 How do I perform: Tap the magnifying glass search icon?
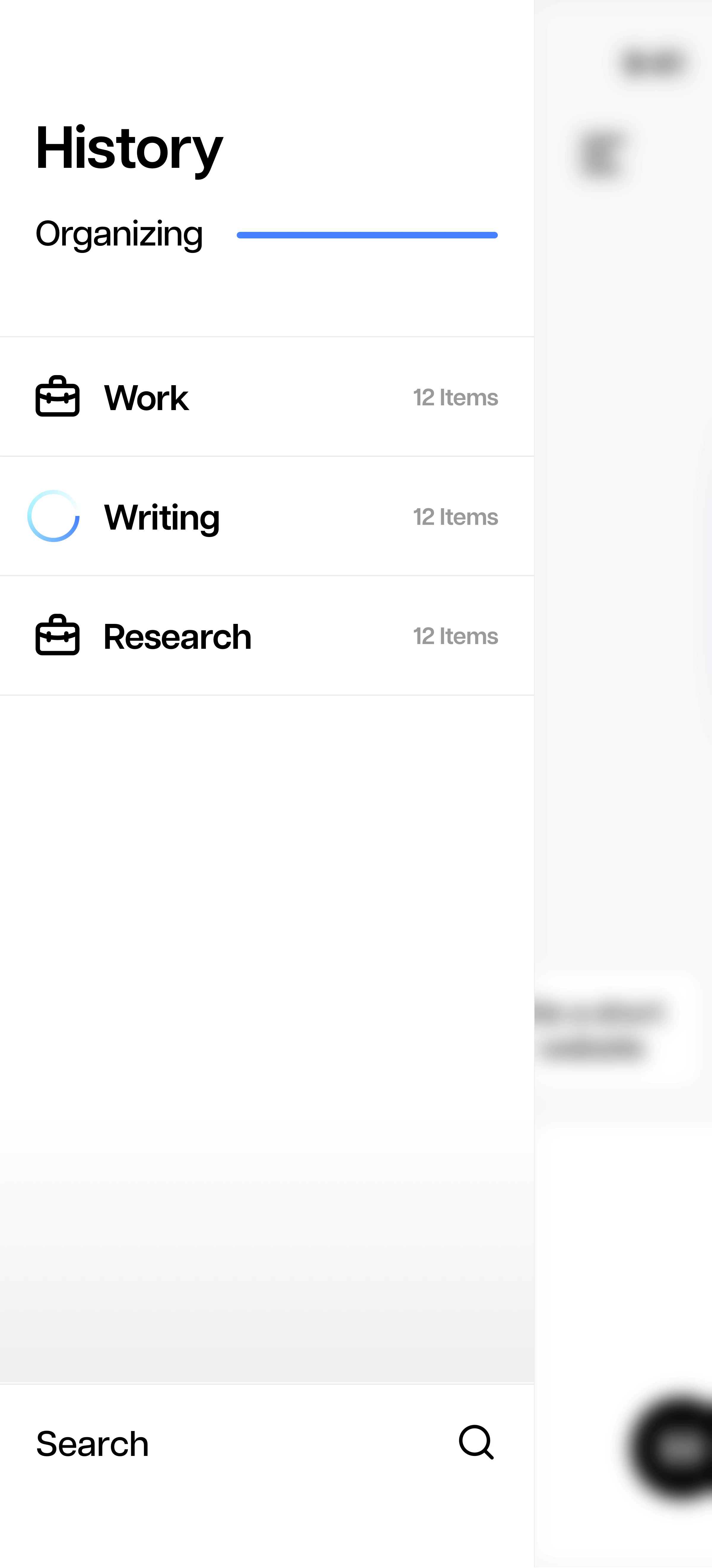476,1442
